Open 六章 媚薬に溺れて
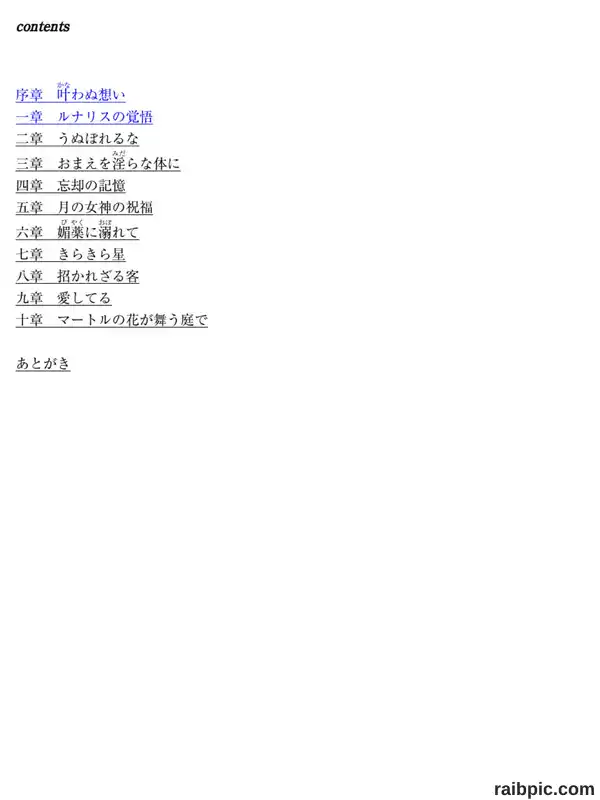The width and height of the screenshot is (600, 800). (77, 232)
